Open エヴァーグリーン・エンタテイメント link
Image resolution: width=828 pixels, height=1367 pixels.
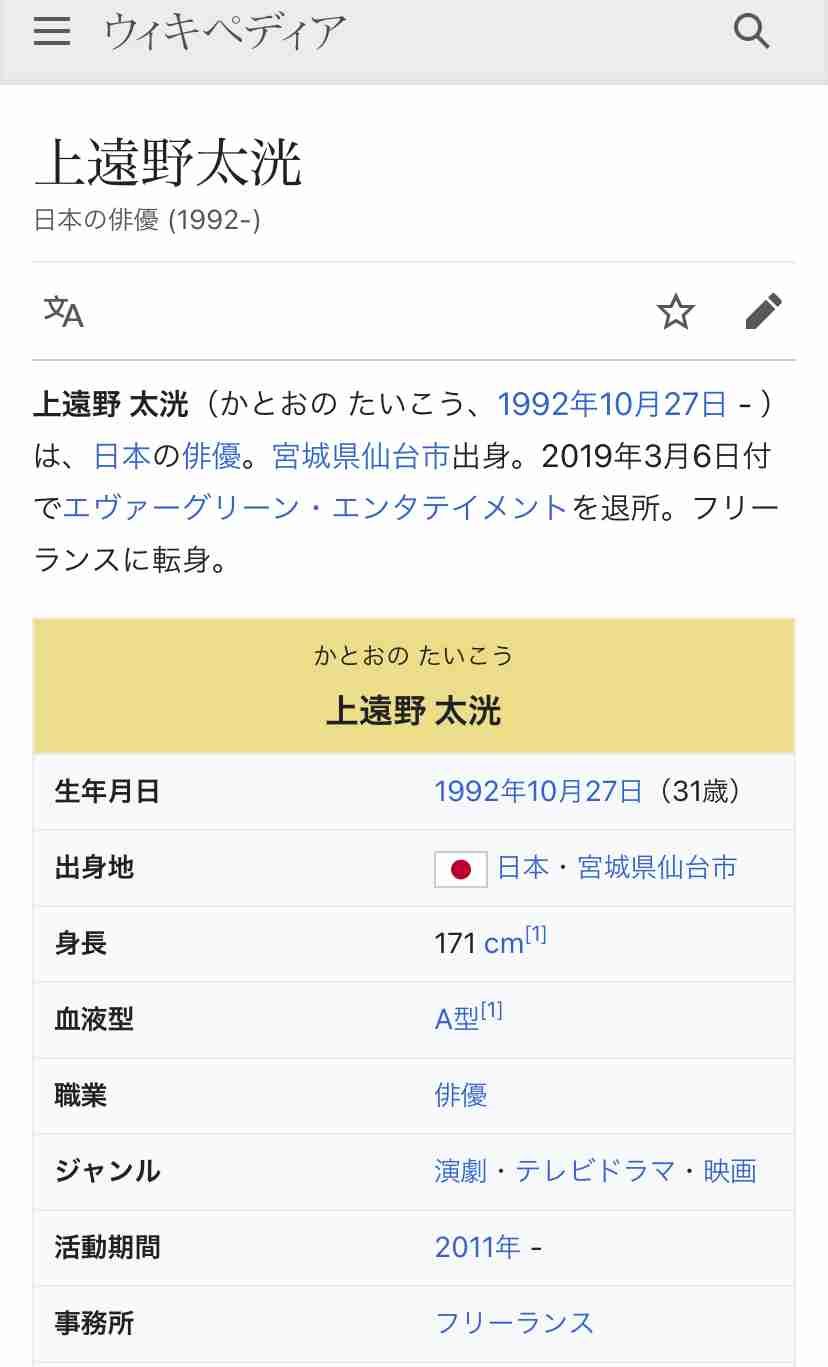(x=315, y=507)
